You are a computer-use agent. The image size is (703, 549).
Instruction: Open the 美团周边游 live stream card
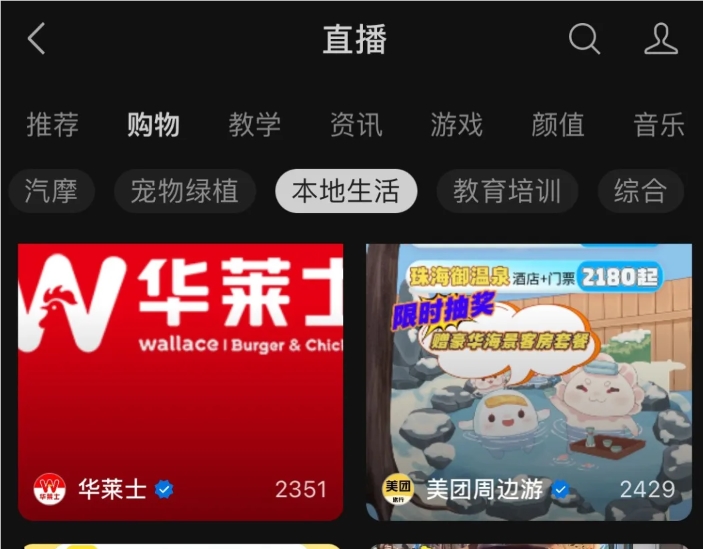pyautogui.click(x=528, y=380)
